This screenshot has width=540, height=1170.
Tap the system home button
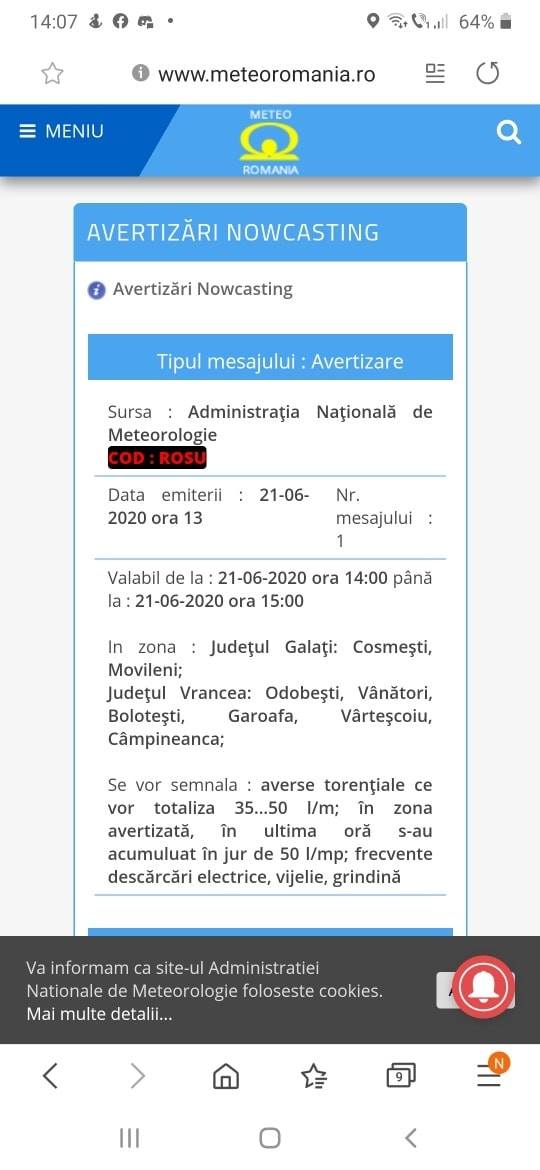tap(270, 1138)
